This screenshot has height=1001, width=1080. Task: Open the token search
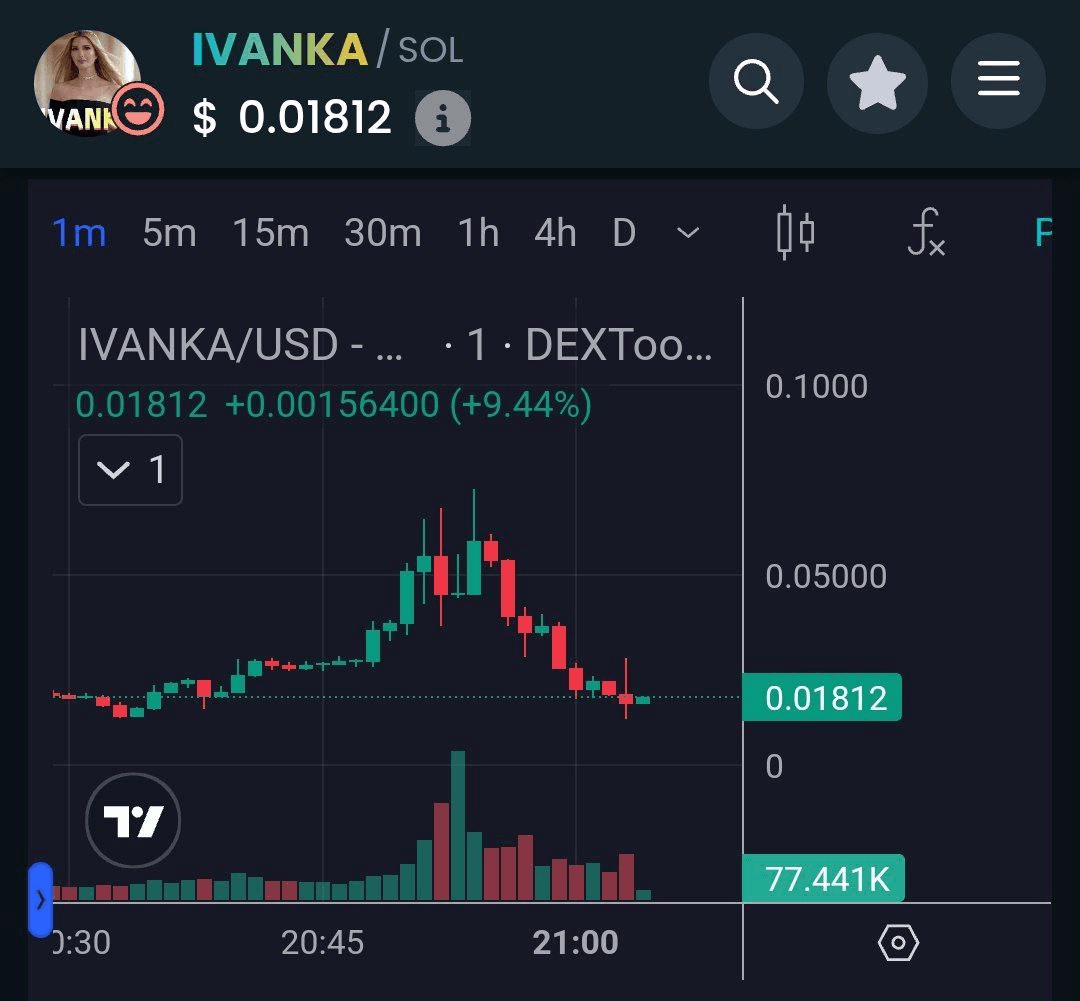[756, 82]
